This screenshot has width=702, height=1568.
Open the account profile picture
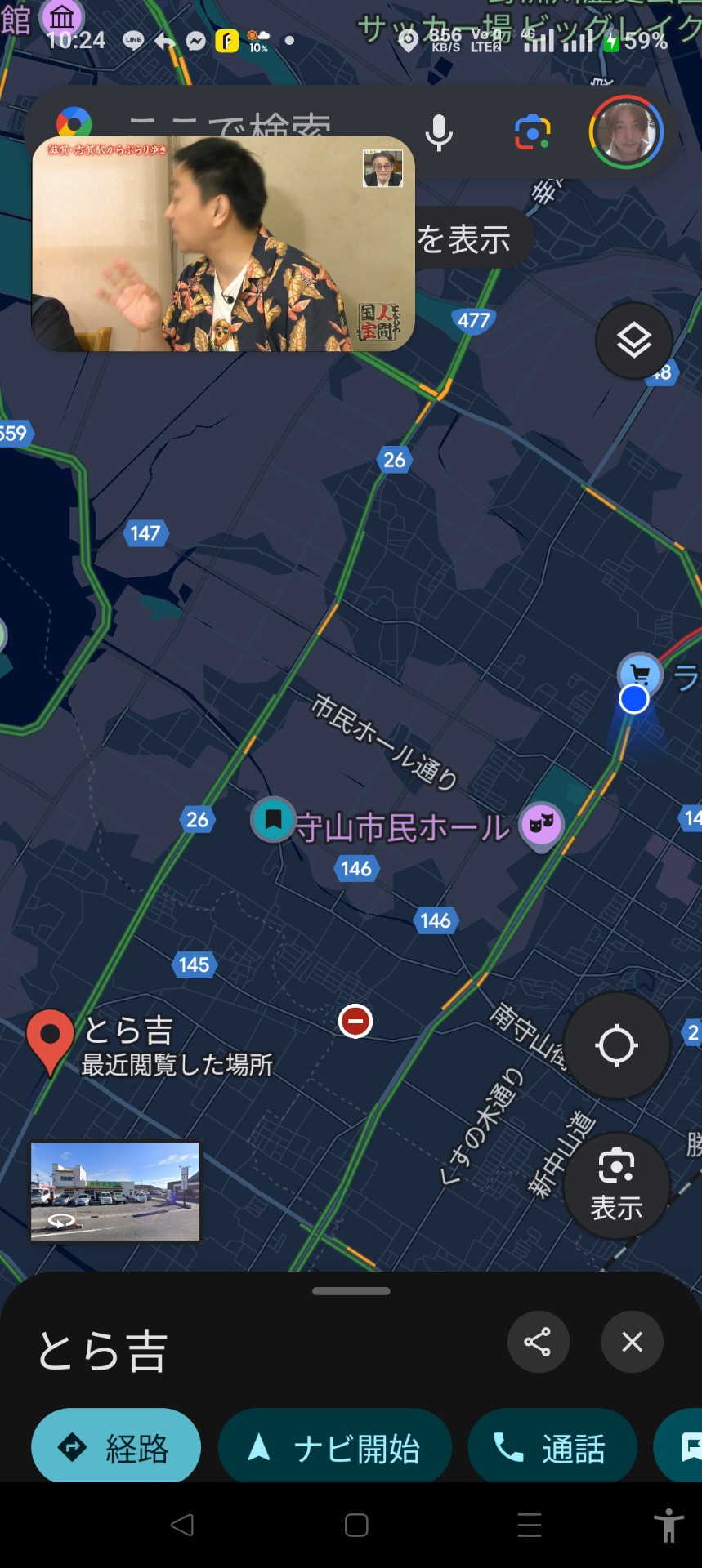coord(626,132)
